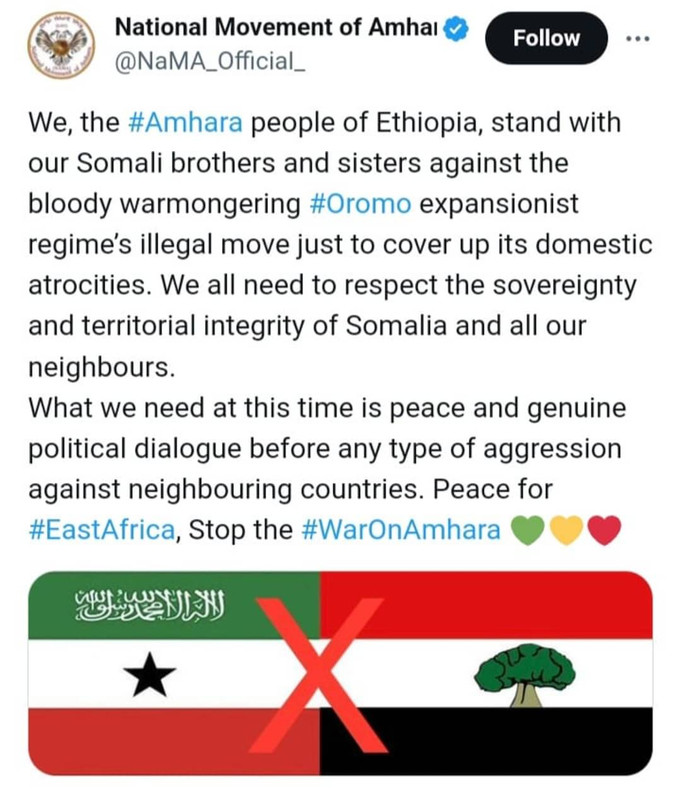Follow National Movement of Amhara account

[x=545, y=38]
